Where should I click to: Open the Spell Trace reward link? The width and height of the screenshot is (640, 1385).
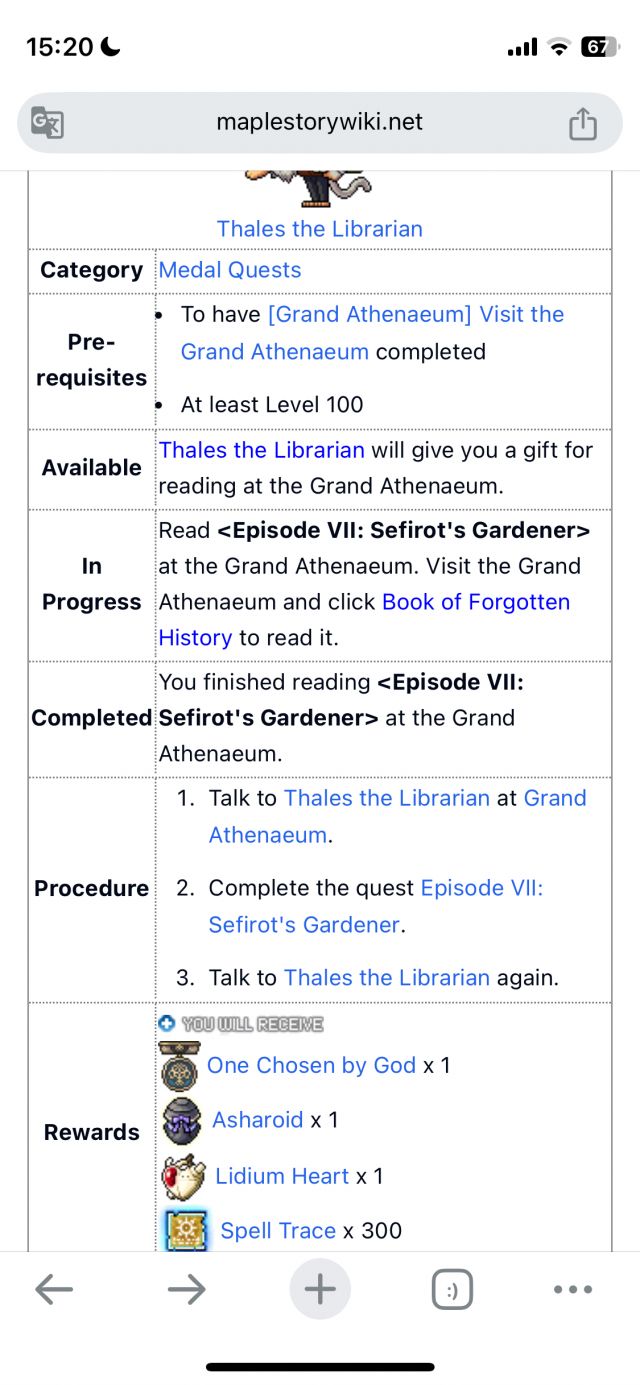pos(277,1230)
